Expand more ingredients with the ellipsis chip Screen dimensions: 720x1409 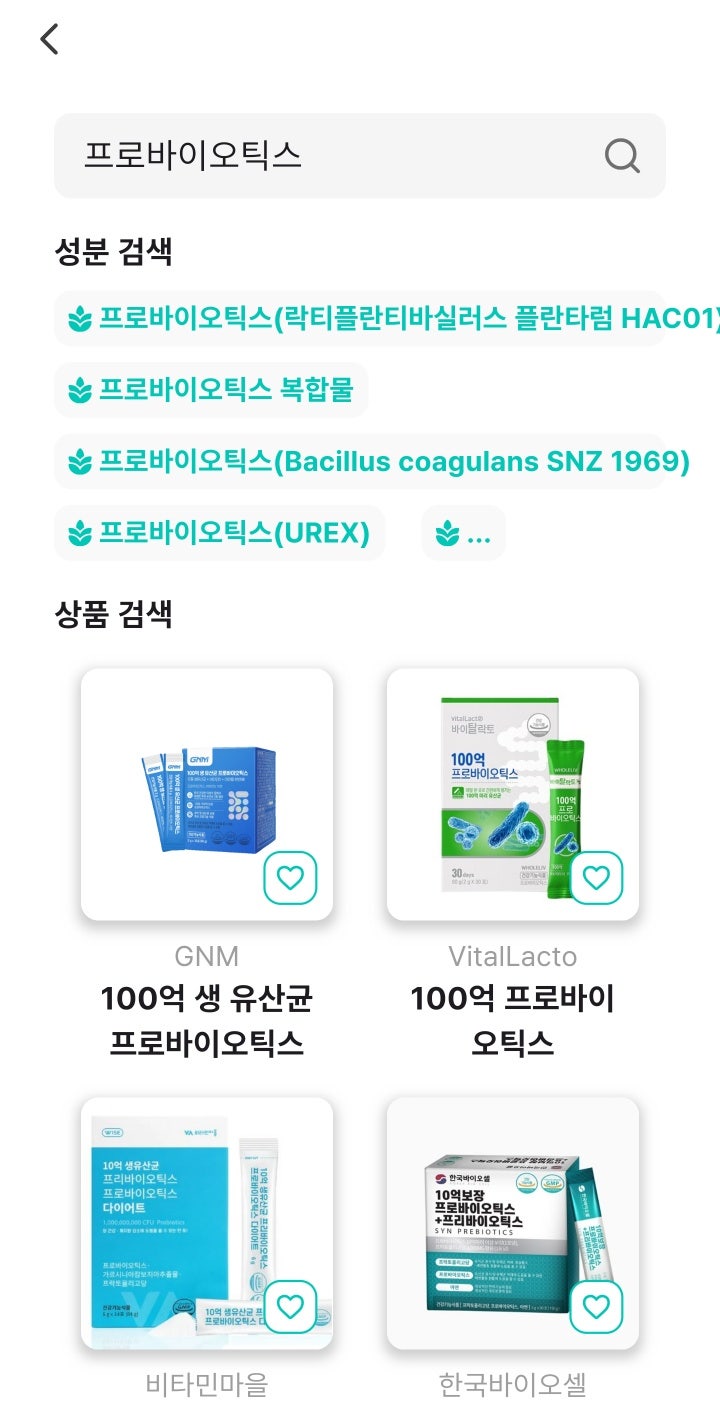coord(464,533)
